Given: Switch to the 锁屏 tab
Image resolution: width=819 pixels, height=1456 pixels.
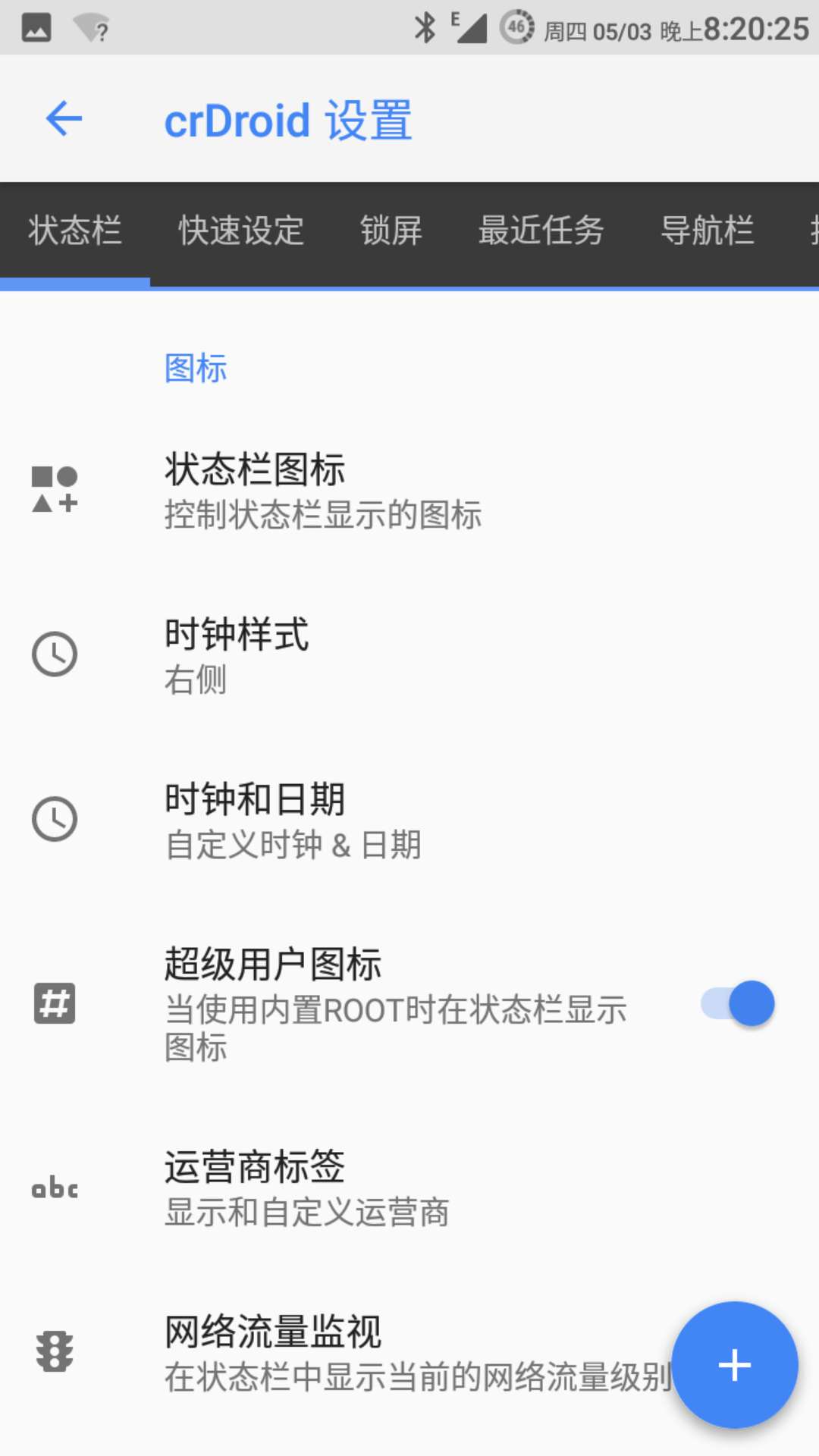Looking at the screenshot, I should [x=391, y=231].
